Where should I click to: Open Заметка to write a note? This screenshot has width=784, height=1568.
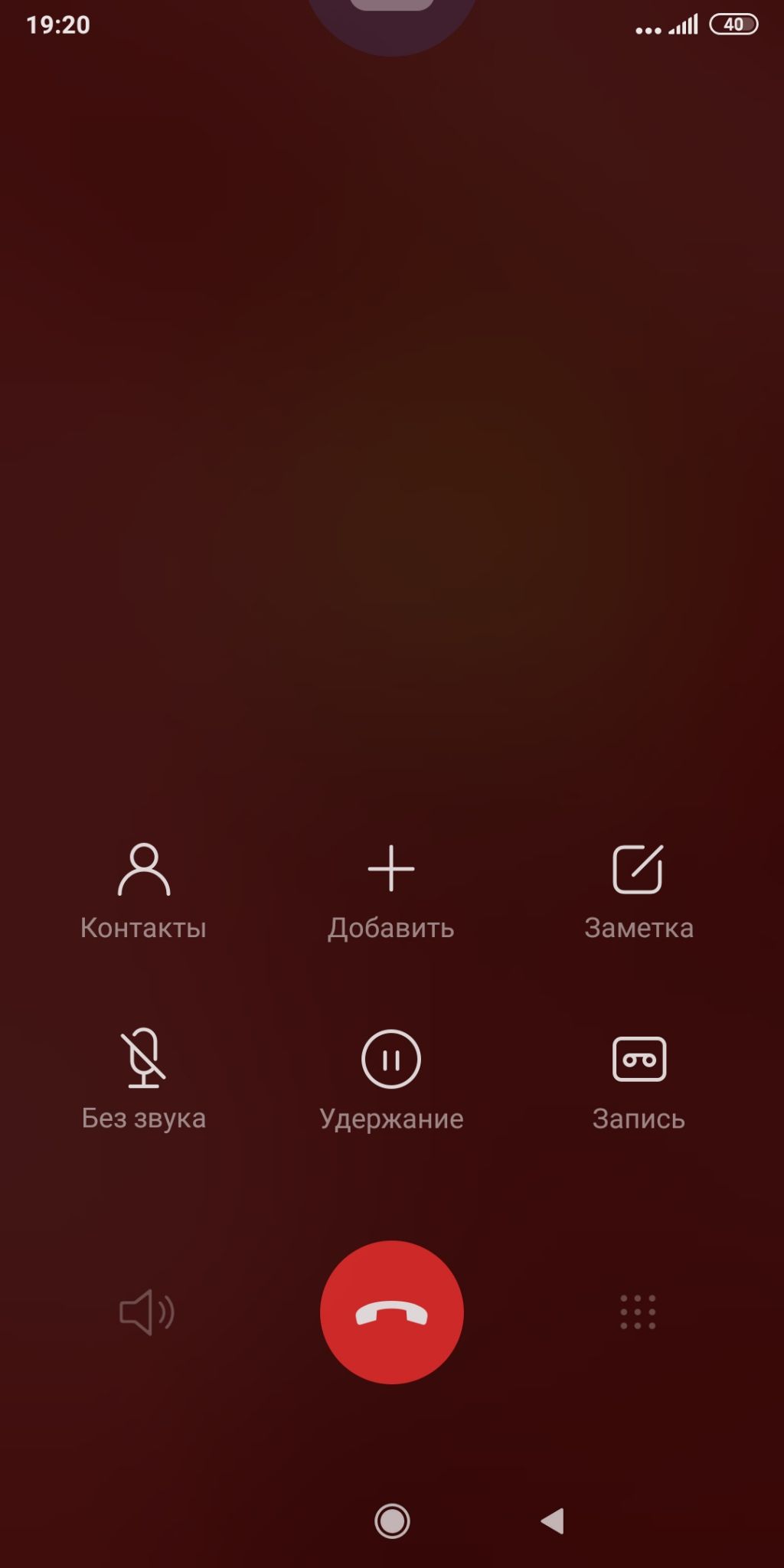coord(639,890)
